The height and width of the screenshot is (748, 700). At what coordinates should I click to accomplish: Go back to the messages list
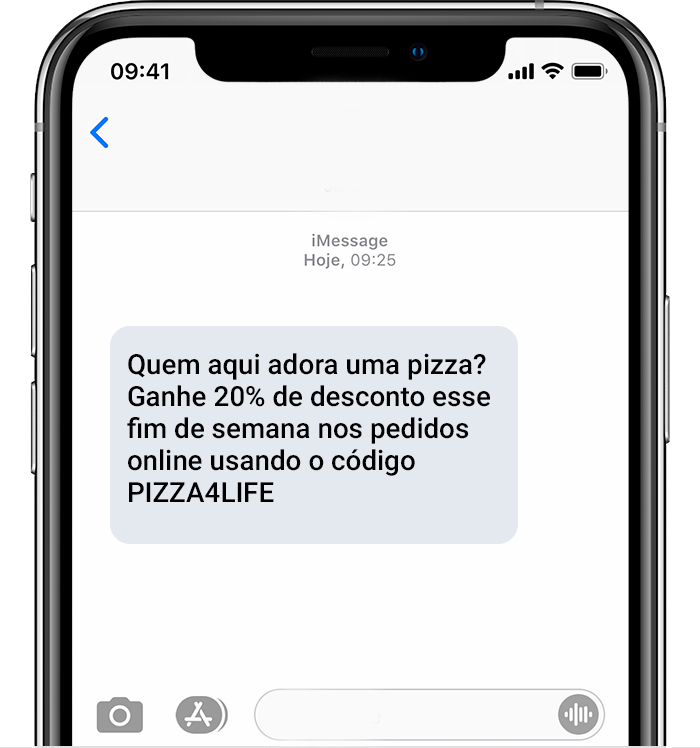click(x=99, y=133)
